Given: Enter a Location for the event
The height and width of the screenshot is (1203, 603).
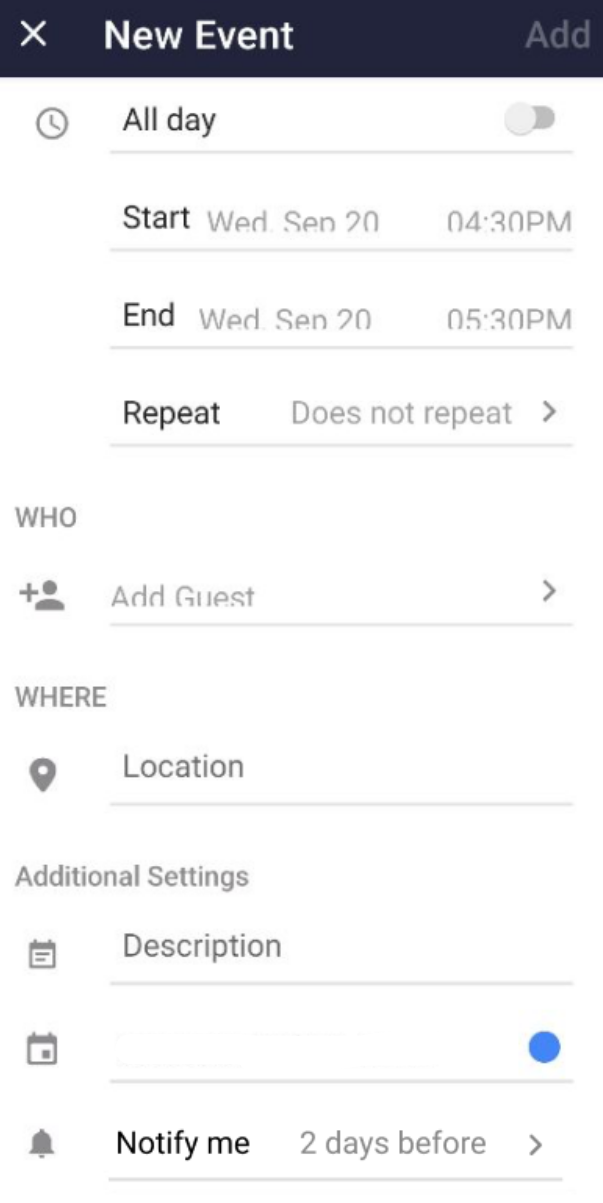Looking at the screenshot, I should tap(341, 768).
